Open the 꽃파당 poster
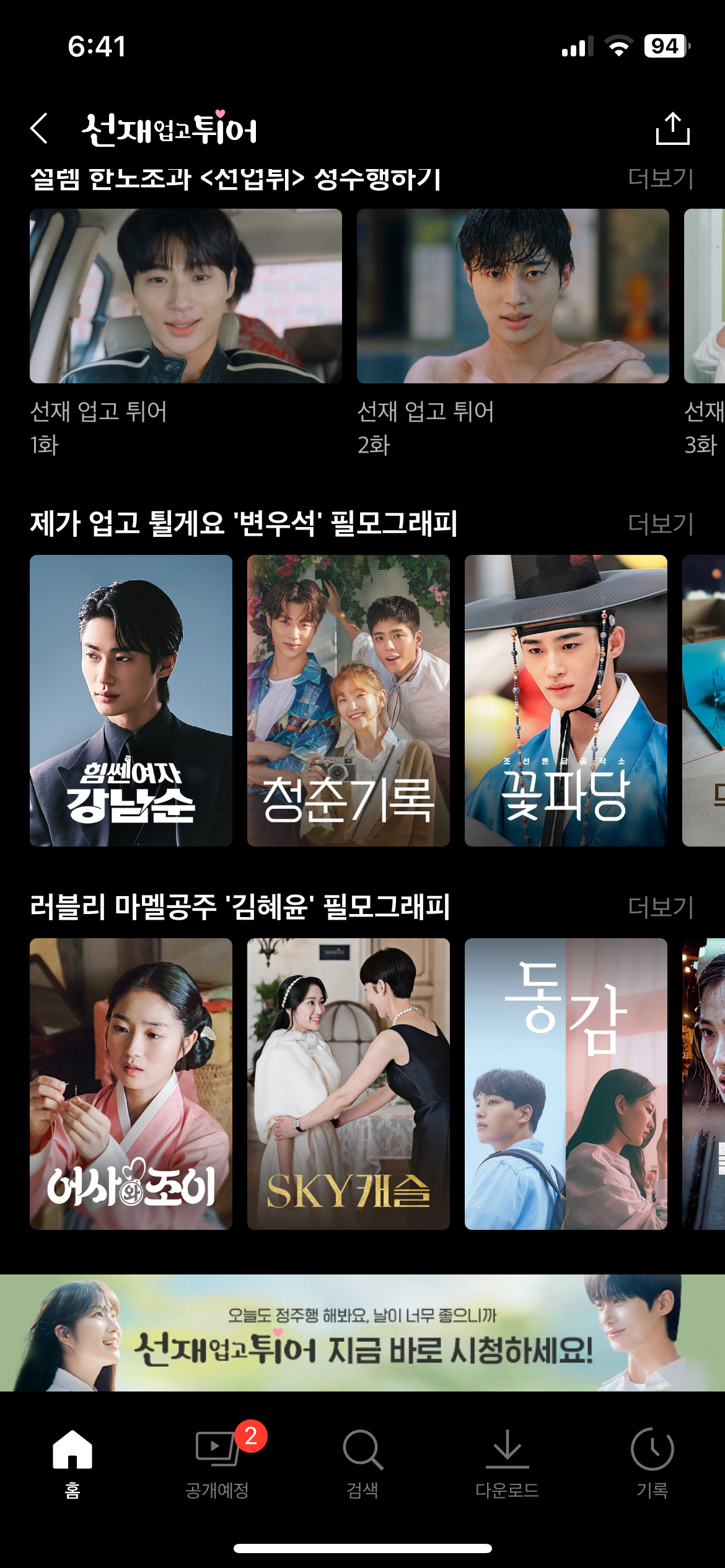 [x=566, y=700]
